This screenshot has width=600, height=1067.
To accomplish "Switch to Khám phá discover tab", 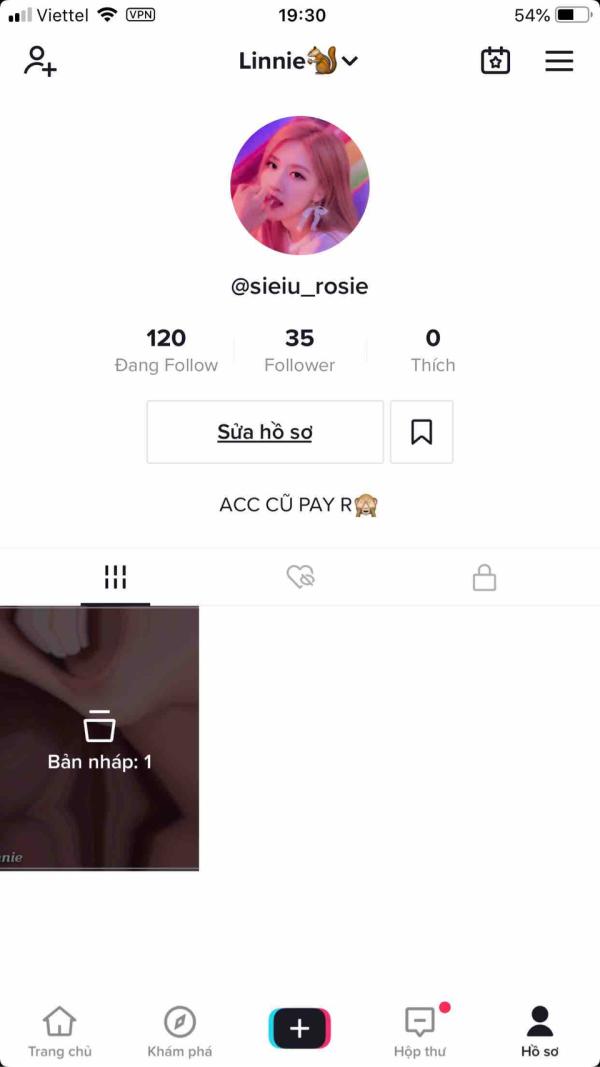I will tap(180, 1032).
